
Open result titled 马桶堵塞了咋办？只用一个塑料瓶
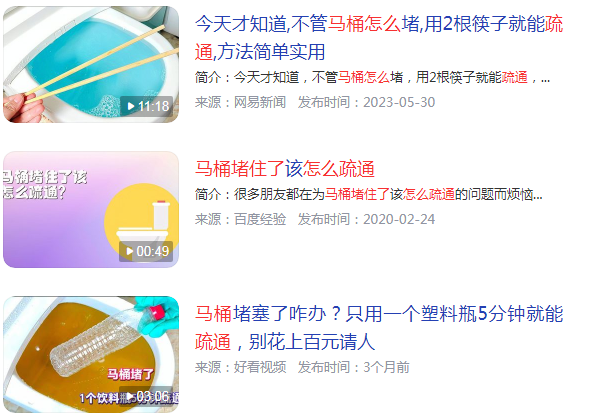click(378, 313)
